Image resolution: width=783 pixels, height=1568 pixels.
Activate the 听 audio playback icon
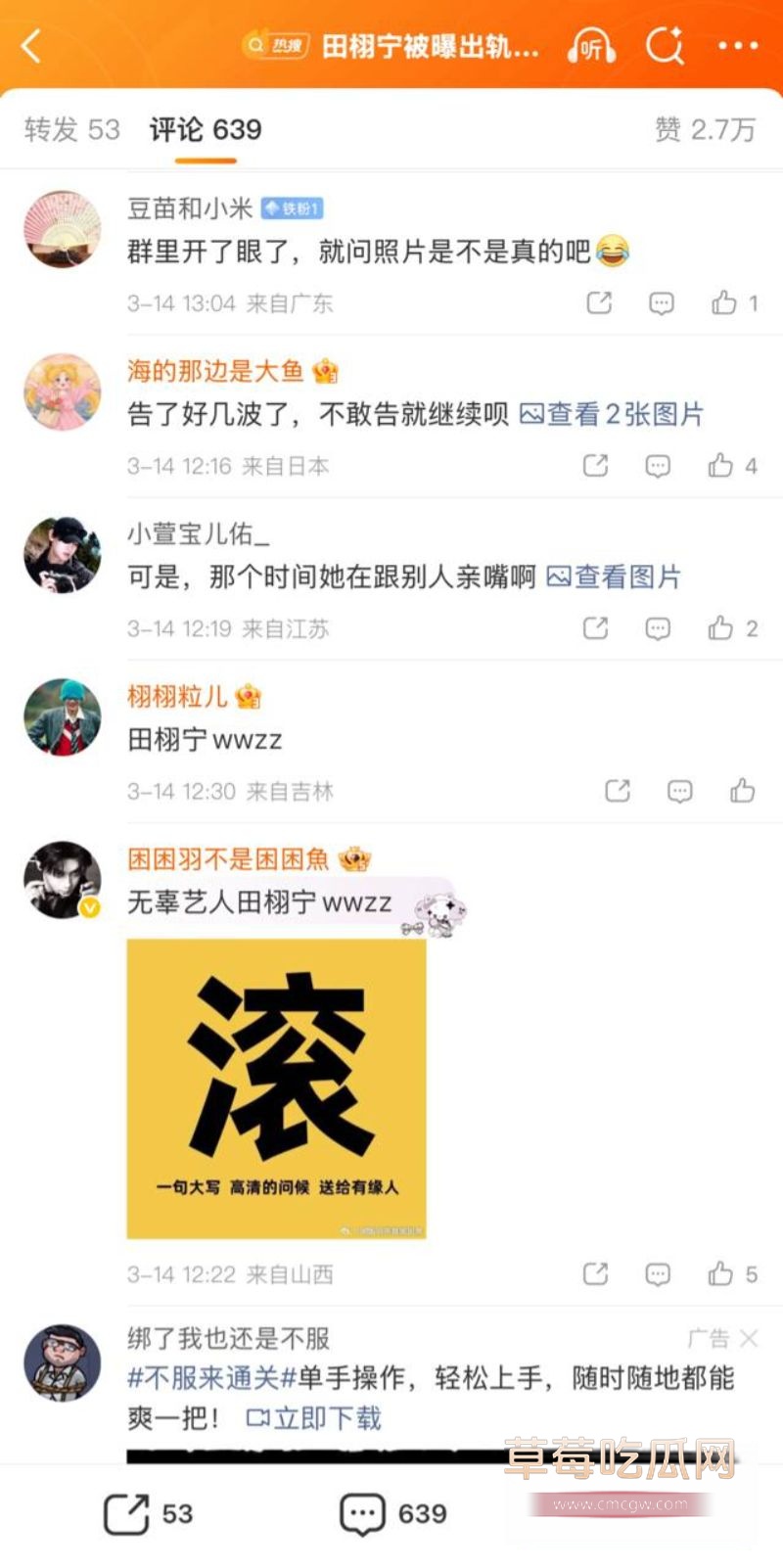coord(589,46)
